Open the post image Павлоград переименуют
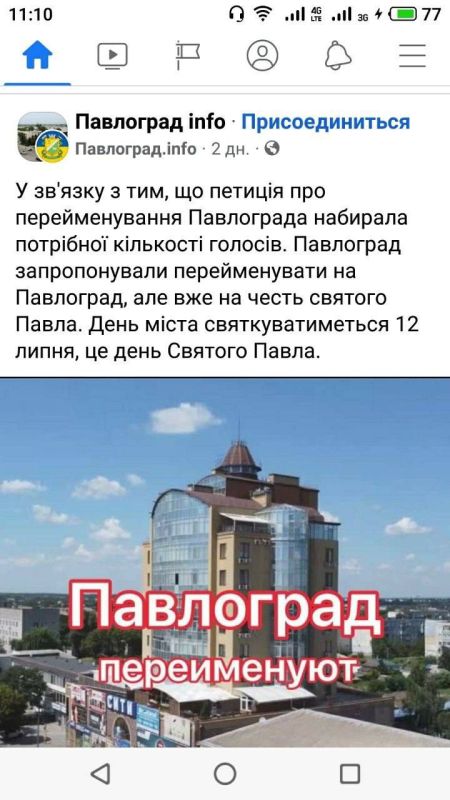This screenshot has width=450, height=800. 225,563
